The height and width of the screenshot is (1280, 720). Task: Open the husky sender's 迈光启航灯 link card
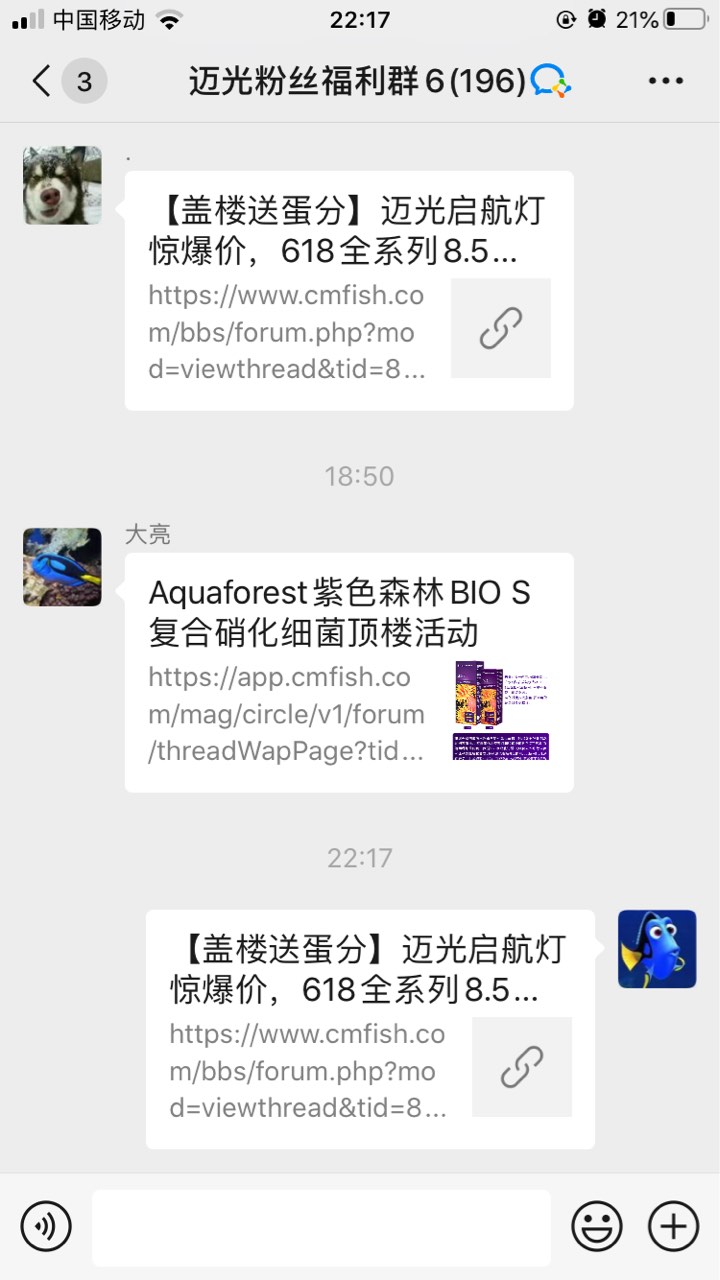coord(349,290)
